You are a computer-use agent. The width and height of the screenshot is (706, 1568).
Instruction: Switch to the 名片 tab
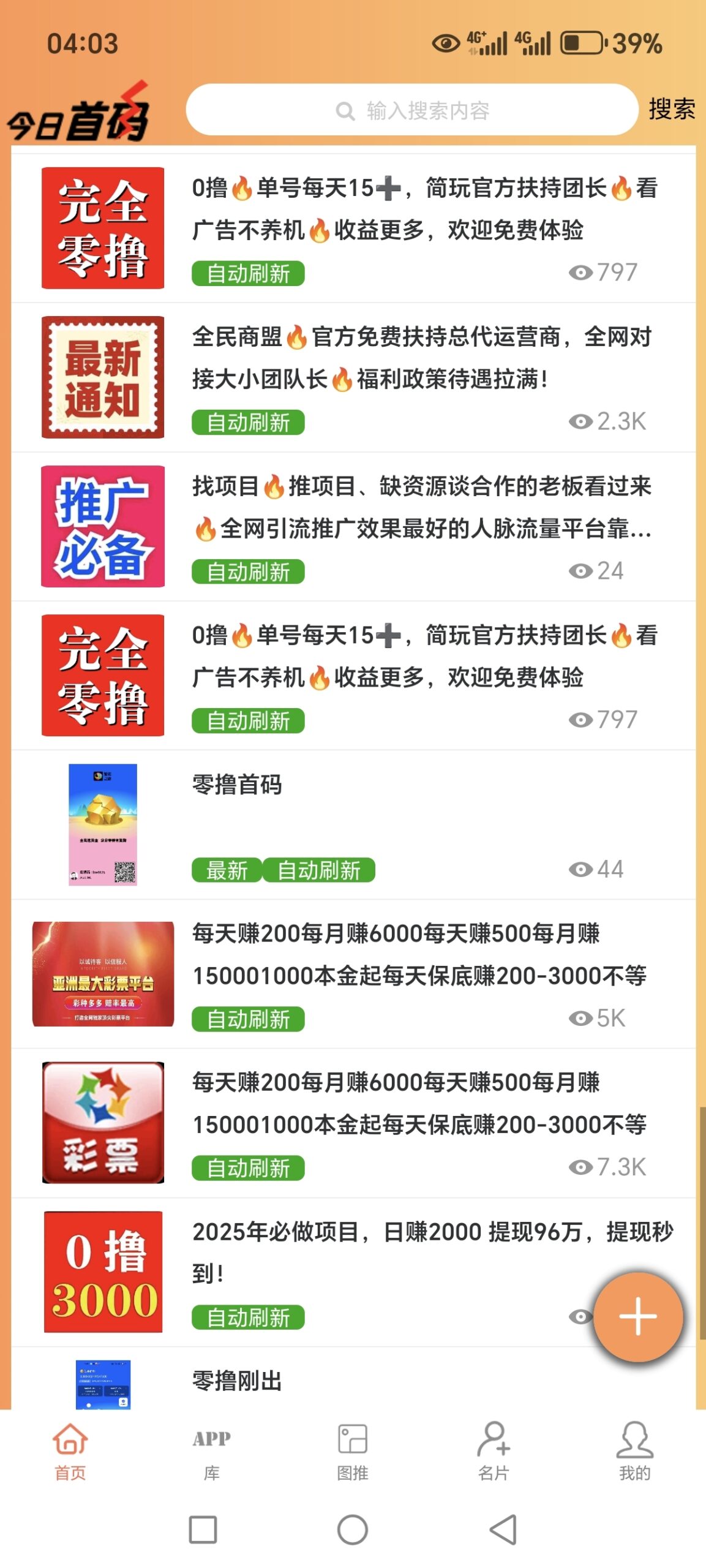click(x=494, y=1452)
